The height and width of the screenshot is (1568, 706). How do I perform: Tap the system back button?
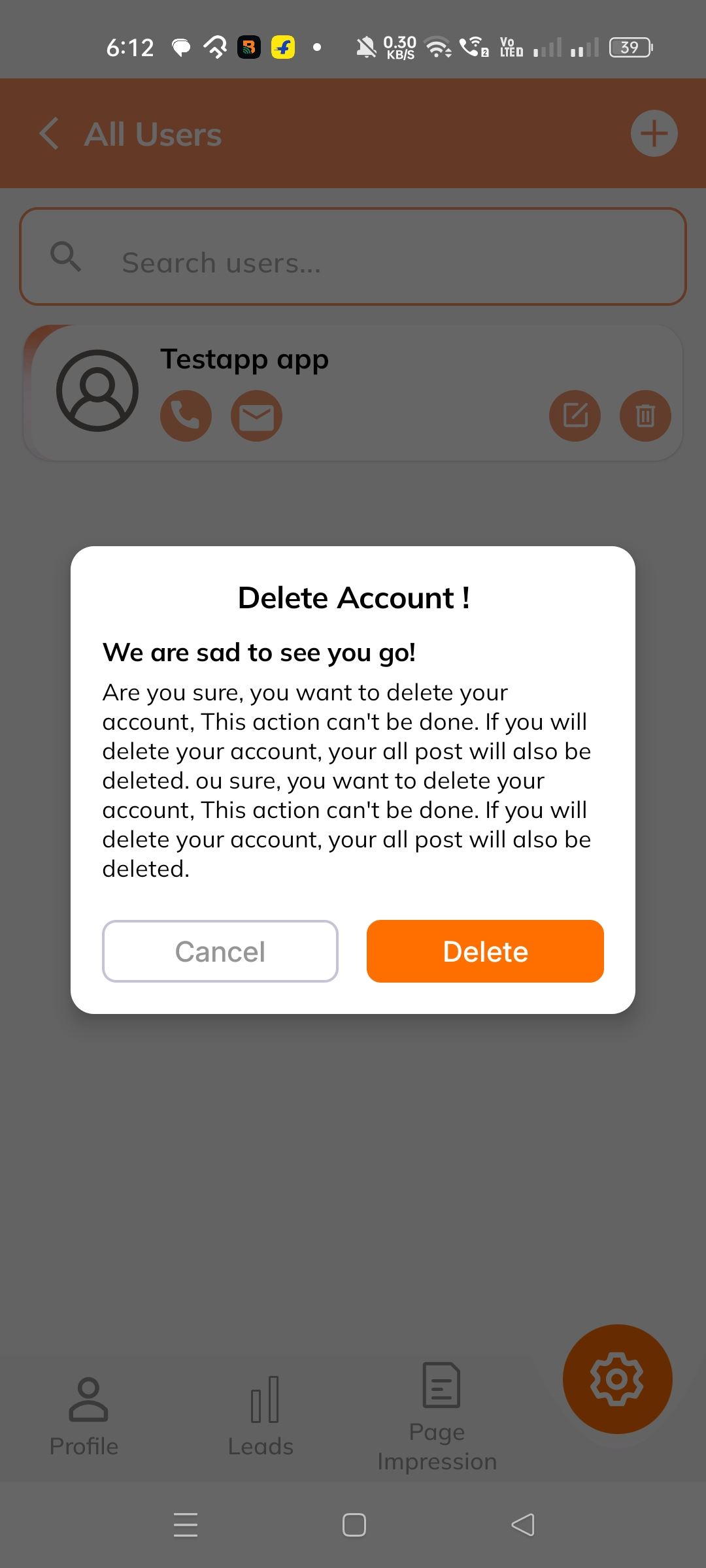pos(523,1525)
